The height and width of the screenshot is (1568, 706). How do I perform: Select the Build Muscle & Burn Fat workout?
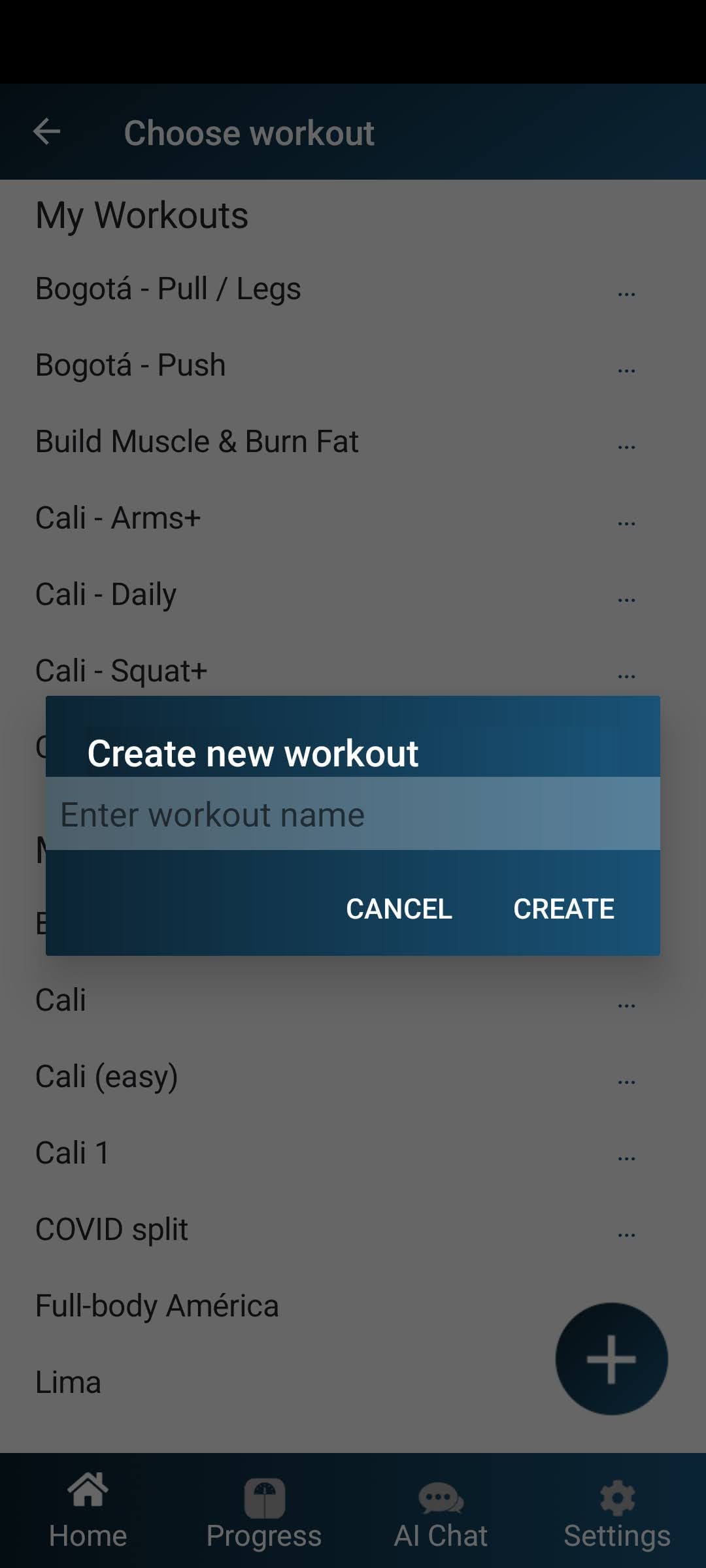point(197,442)
